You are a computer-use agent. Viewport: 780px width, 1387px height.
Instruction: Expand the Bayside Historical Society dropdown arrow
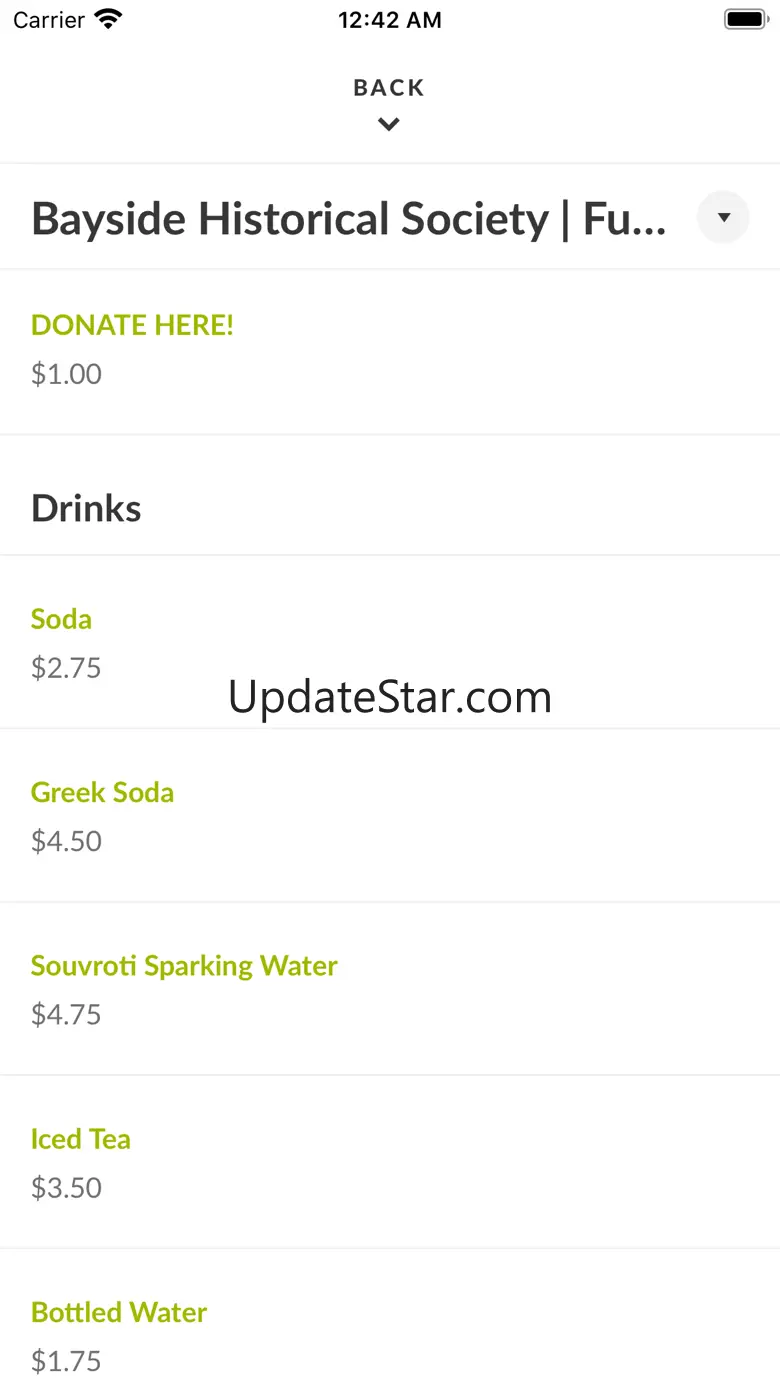point(723,217)
